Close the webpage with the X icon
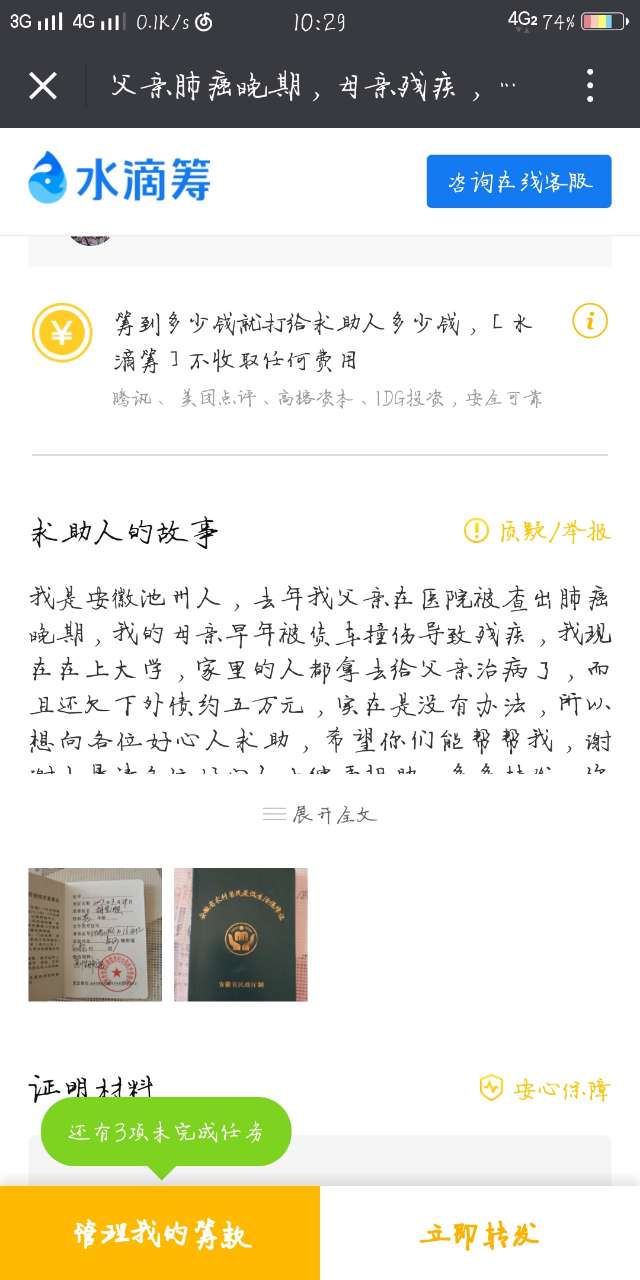Viewport: 640px width, 1280px height. pos(43,86)
